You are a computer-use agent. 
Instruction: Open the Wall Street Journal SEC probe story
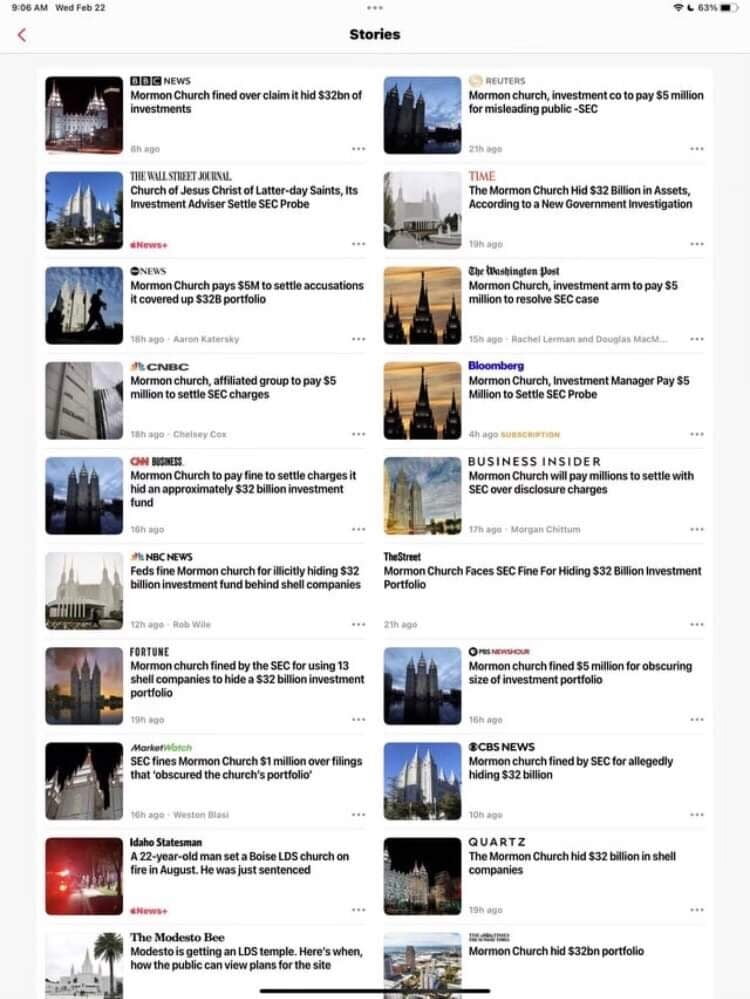coord(244,197)
